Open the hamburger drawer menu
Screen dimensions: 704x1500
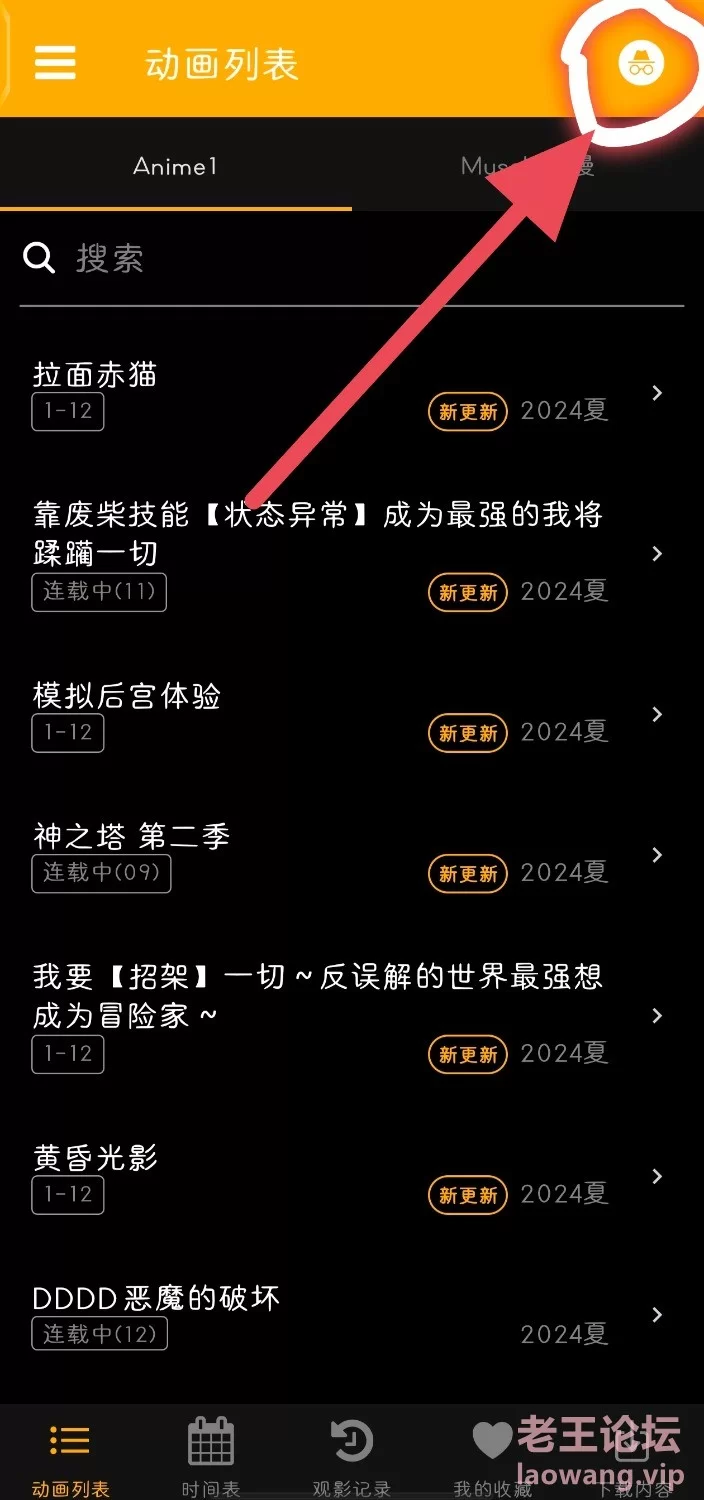tap(55, 62)
